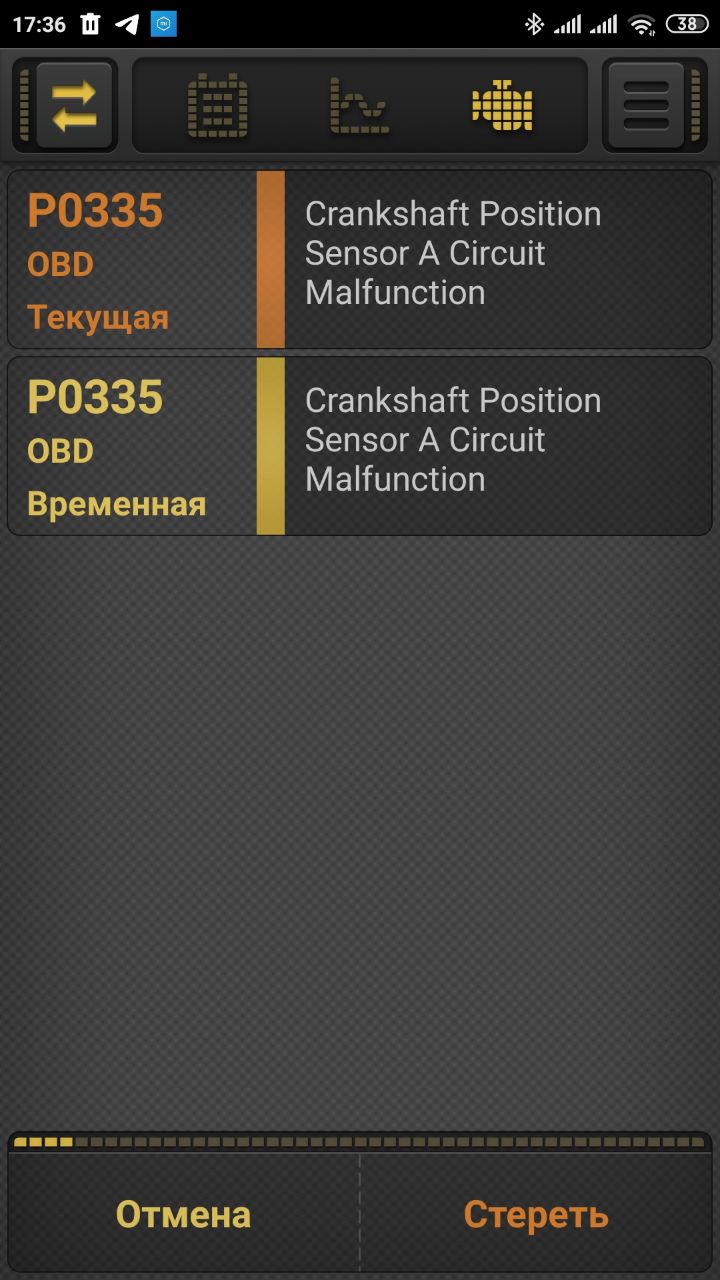Open the dashboard gauges tab
The height and width of the screenshot is (1280, 720).
coord(218,105)
